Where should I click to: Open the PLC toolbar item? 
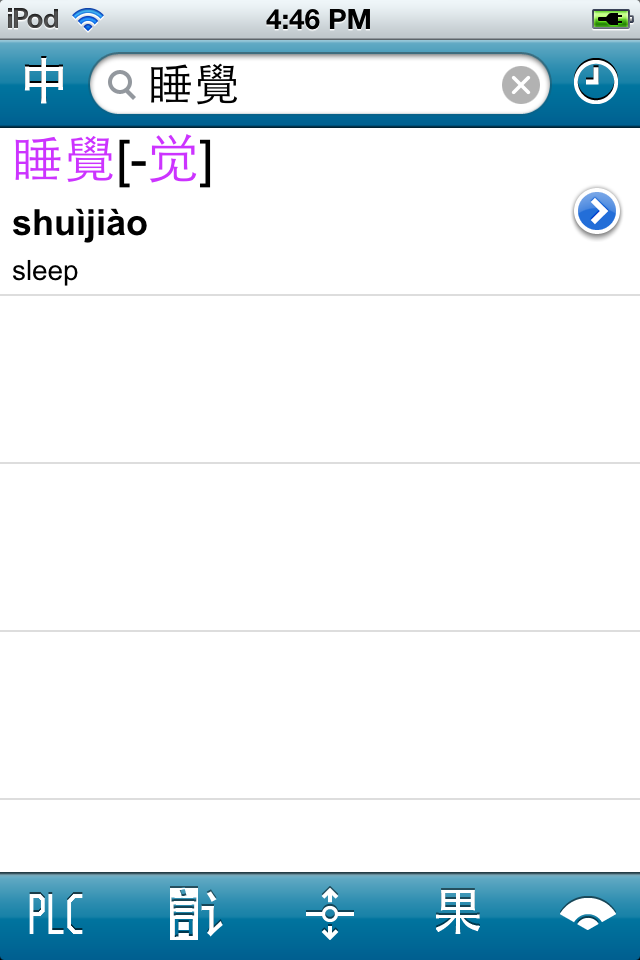pyautogui.click(x=55, y=914)
